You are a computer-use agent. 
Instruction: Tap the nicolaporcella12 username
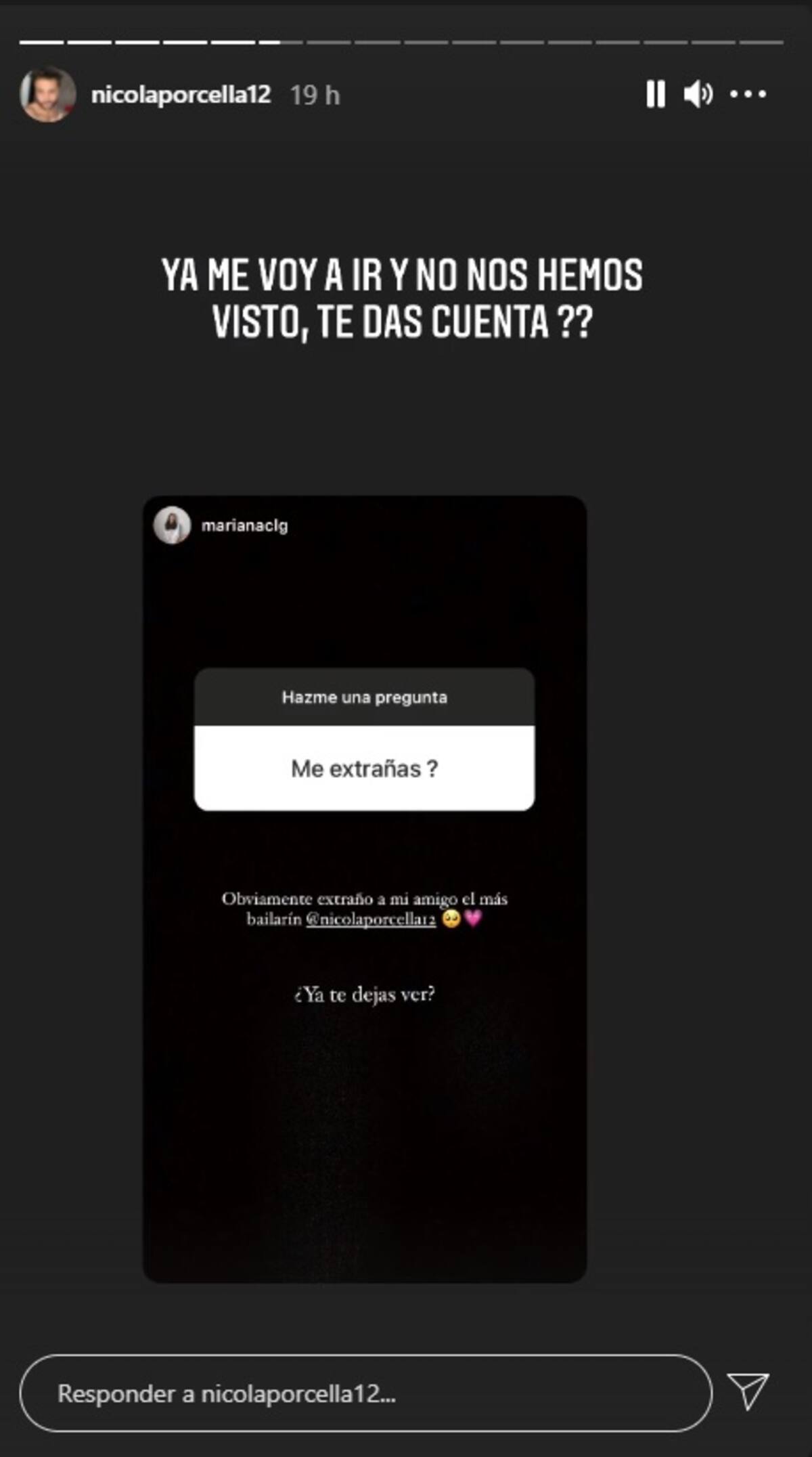[x=181, y=95]
